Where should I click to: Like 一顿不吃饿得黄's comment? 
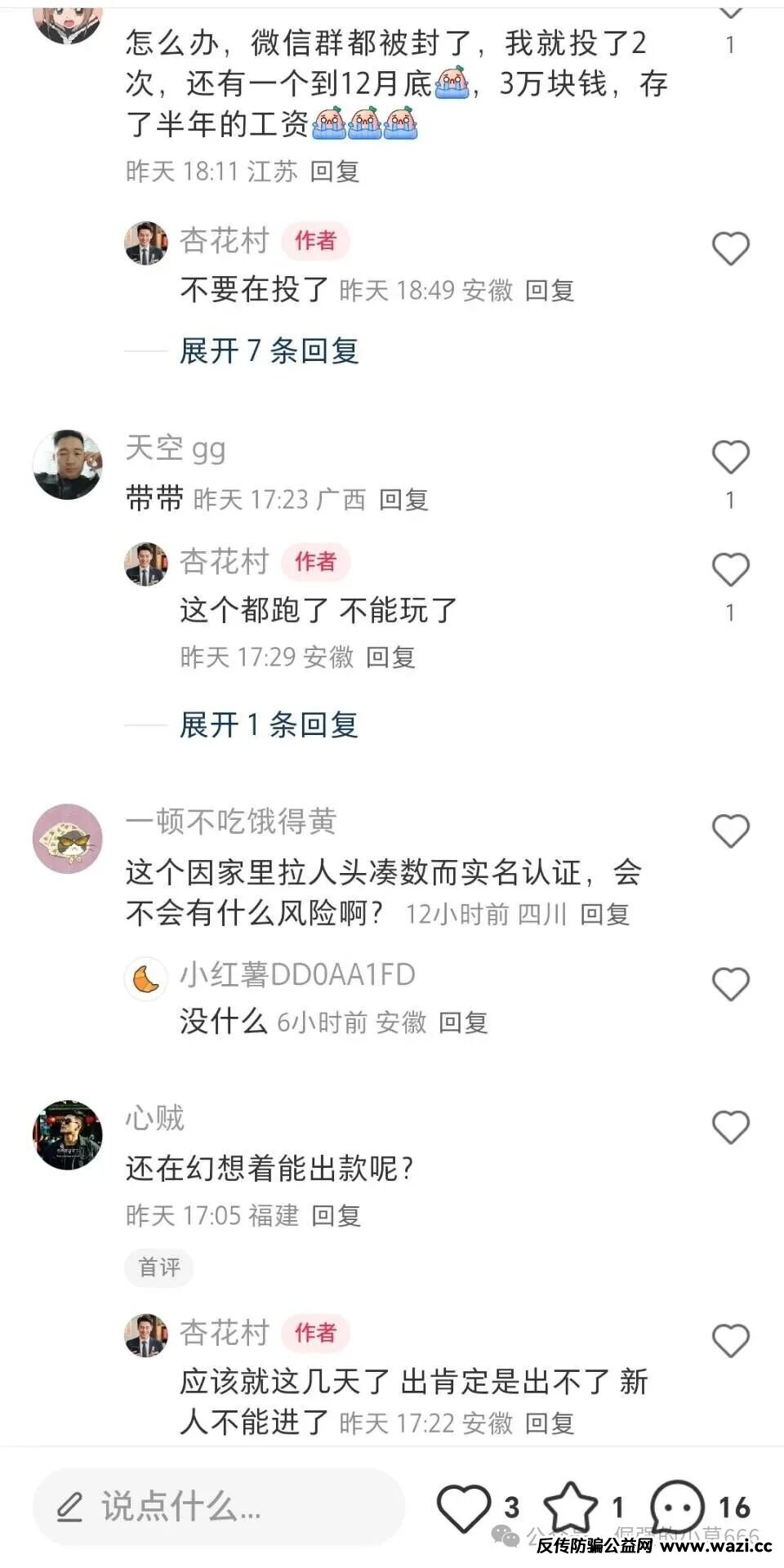coord(730,831)
